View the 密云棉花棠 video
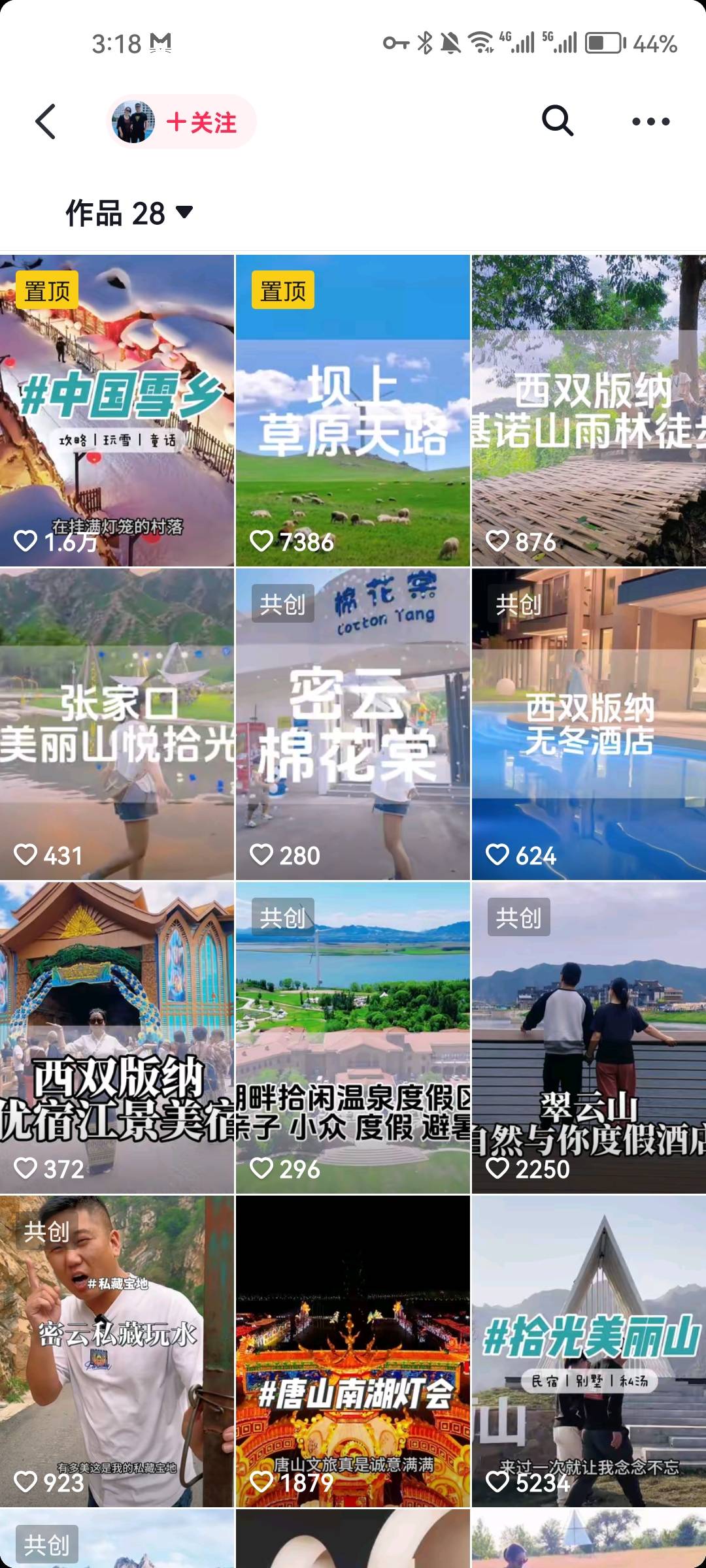The image size is (706, 1568). tap(352, 724)
